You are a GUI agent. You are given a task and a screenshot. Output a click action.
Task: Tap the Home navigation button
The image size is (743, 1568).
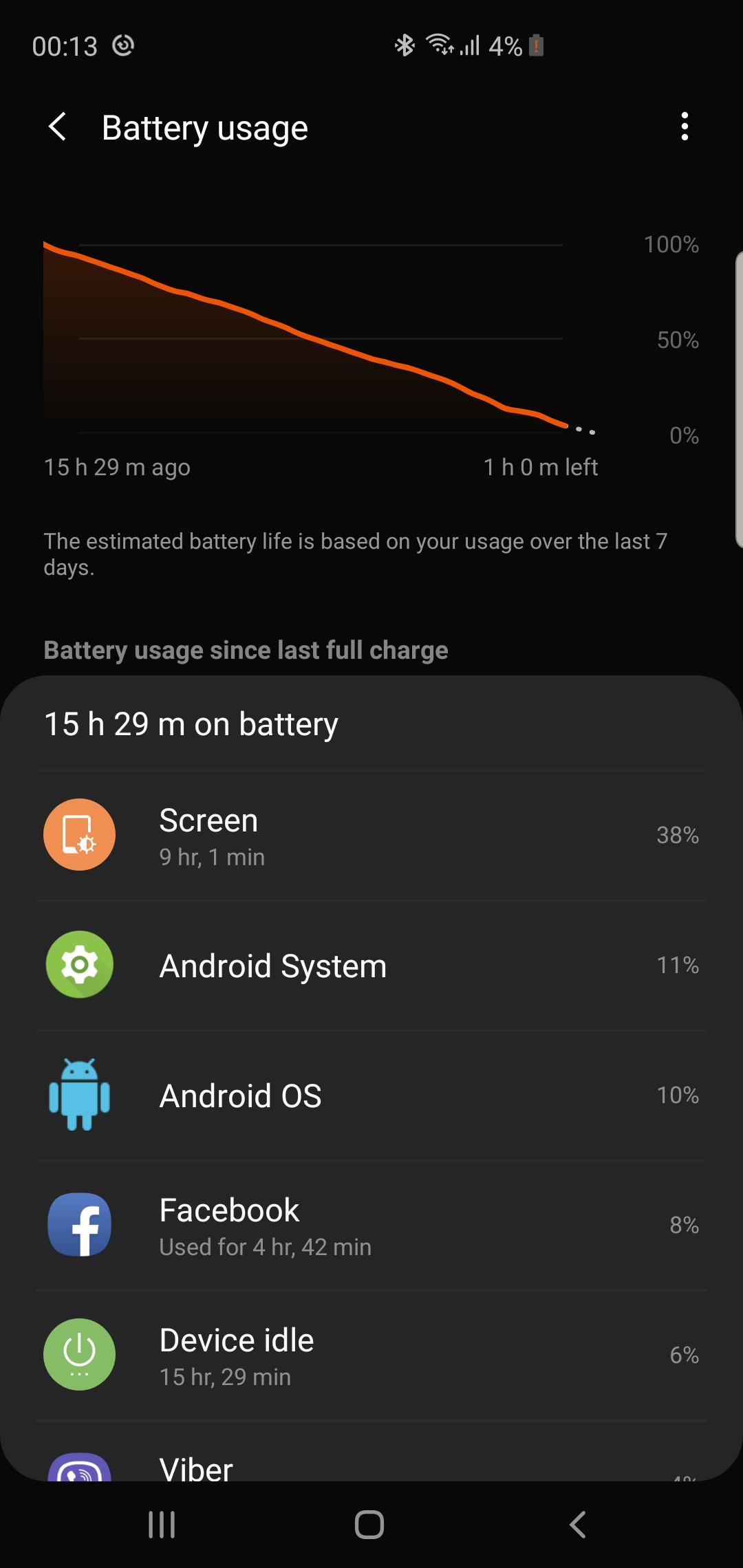369,1525
